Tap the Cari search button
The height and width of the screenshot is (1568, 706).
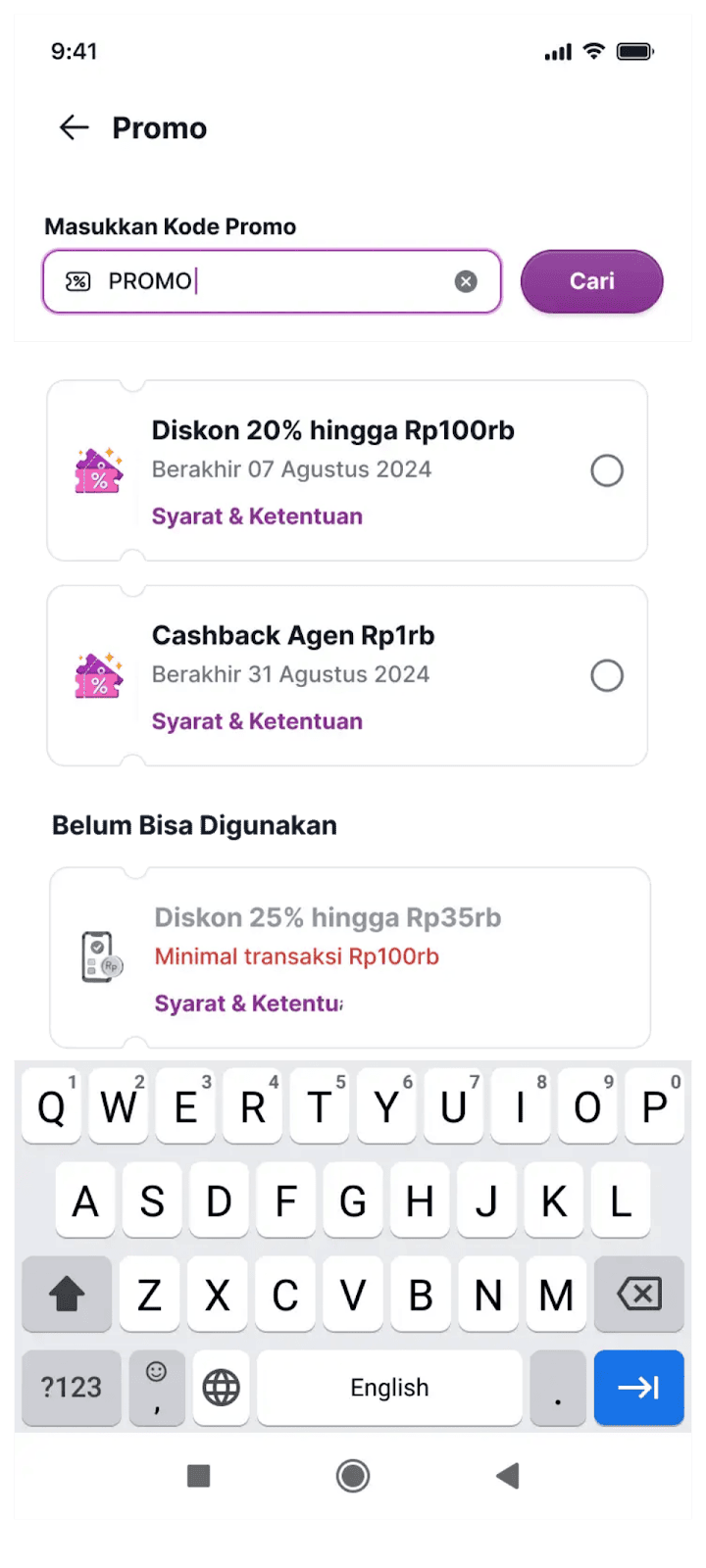coord(591,282)
